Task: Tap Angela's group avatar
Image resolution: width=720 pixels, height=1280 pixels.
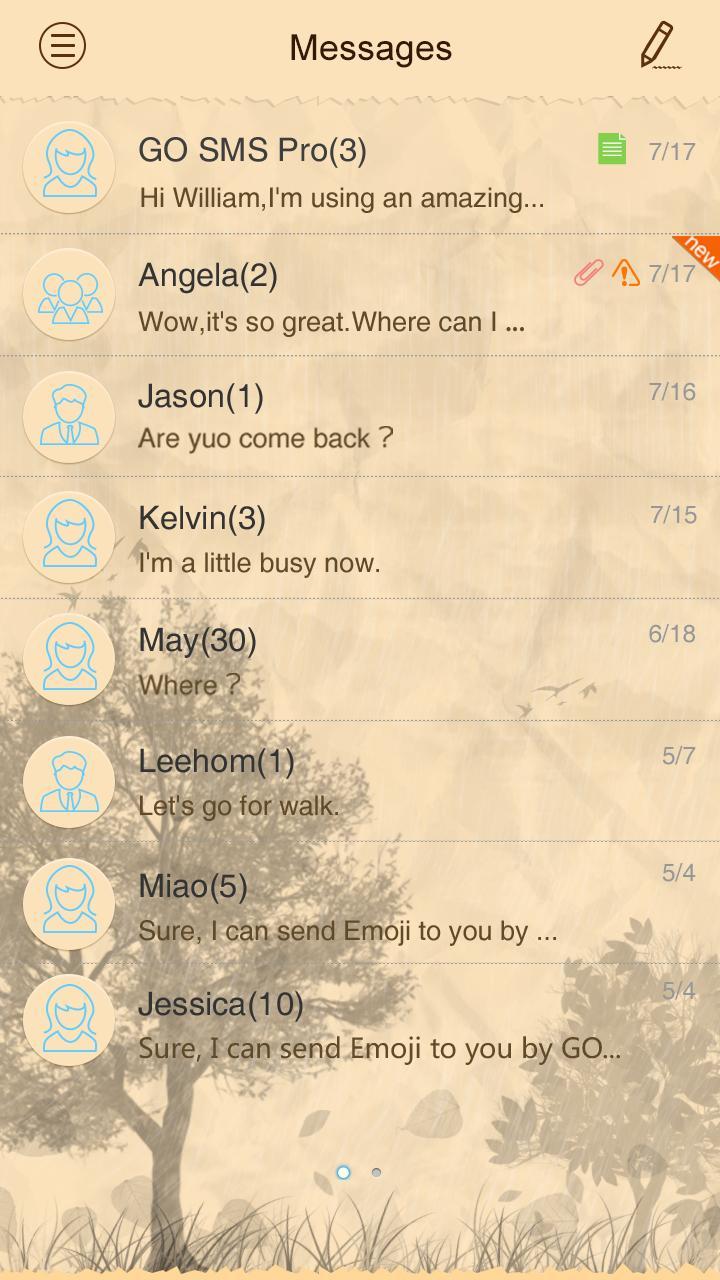Action: coord(68,290)
